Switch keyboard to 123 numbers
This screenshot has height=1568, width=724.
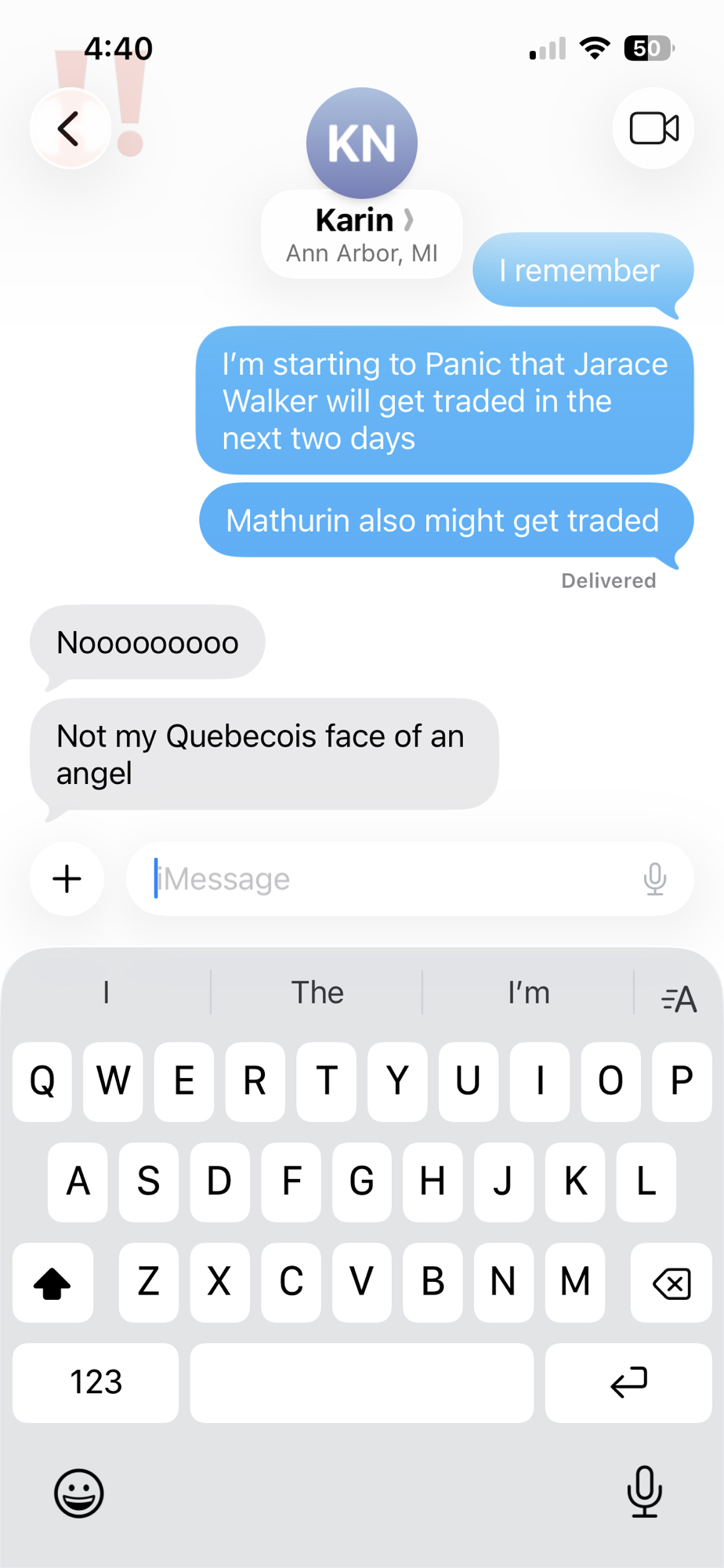coord(96,1382)
